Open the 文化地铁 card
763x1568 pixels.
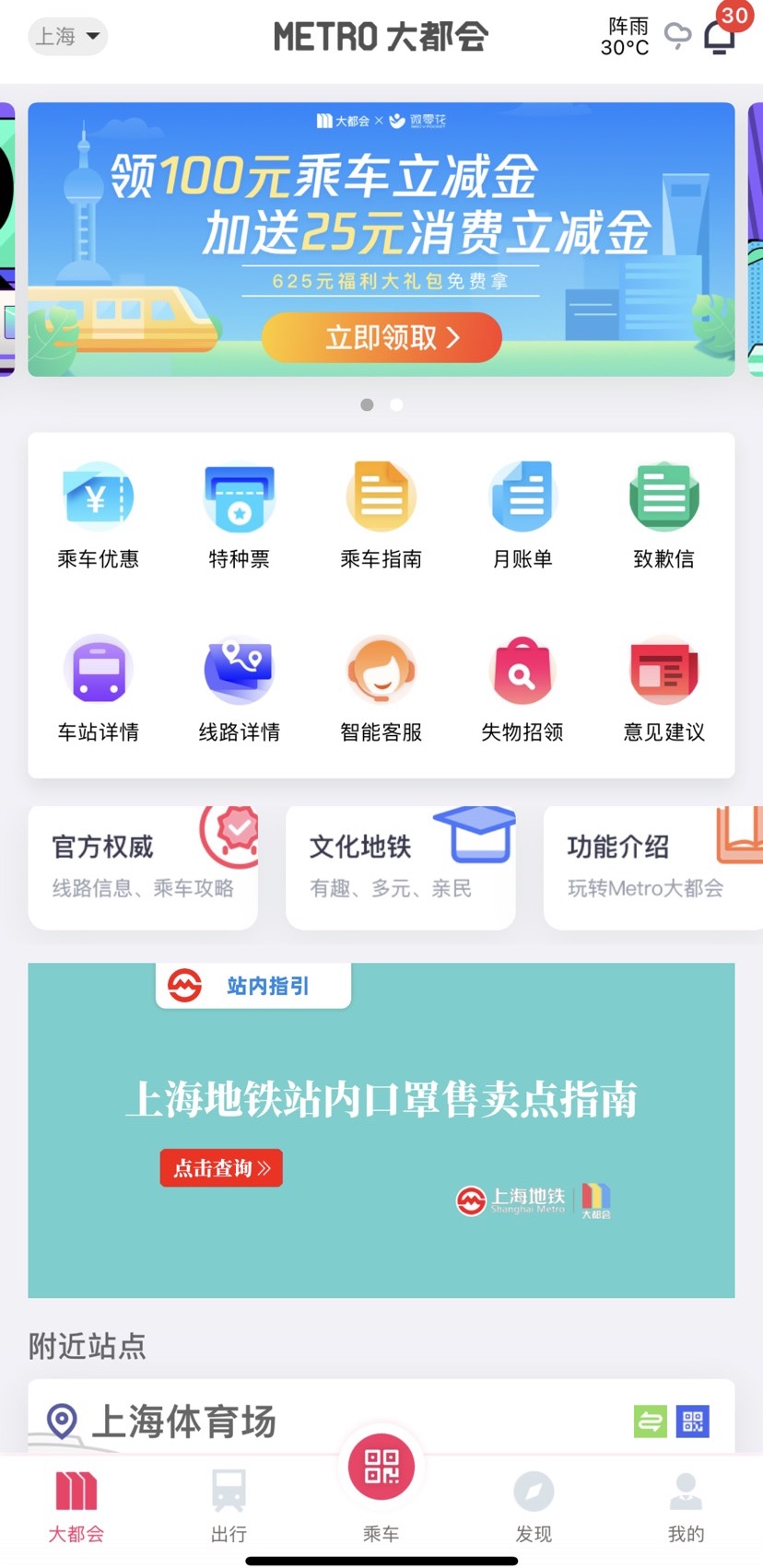[400, 866]
